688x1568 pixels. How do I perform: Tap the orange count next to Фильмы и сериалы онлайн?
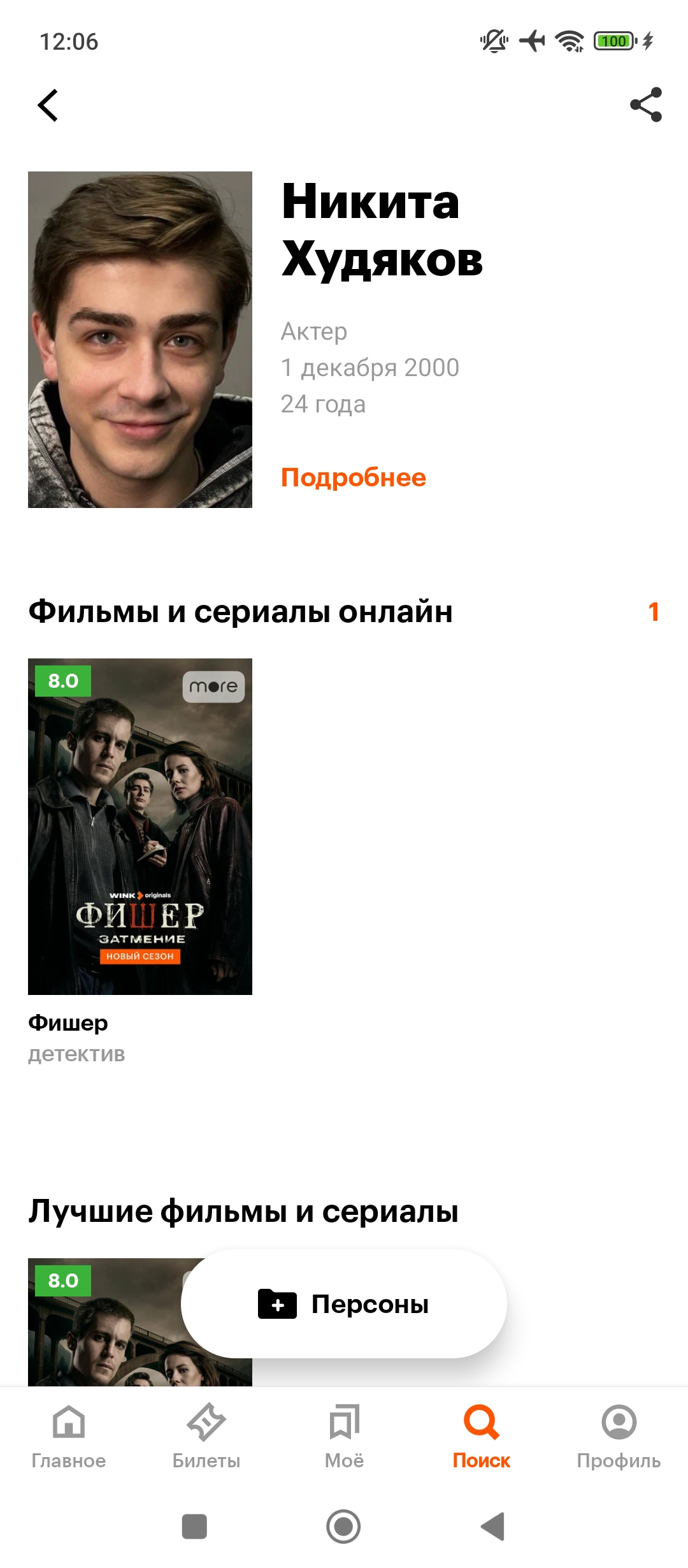click(653, 612)
